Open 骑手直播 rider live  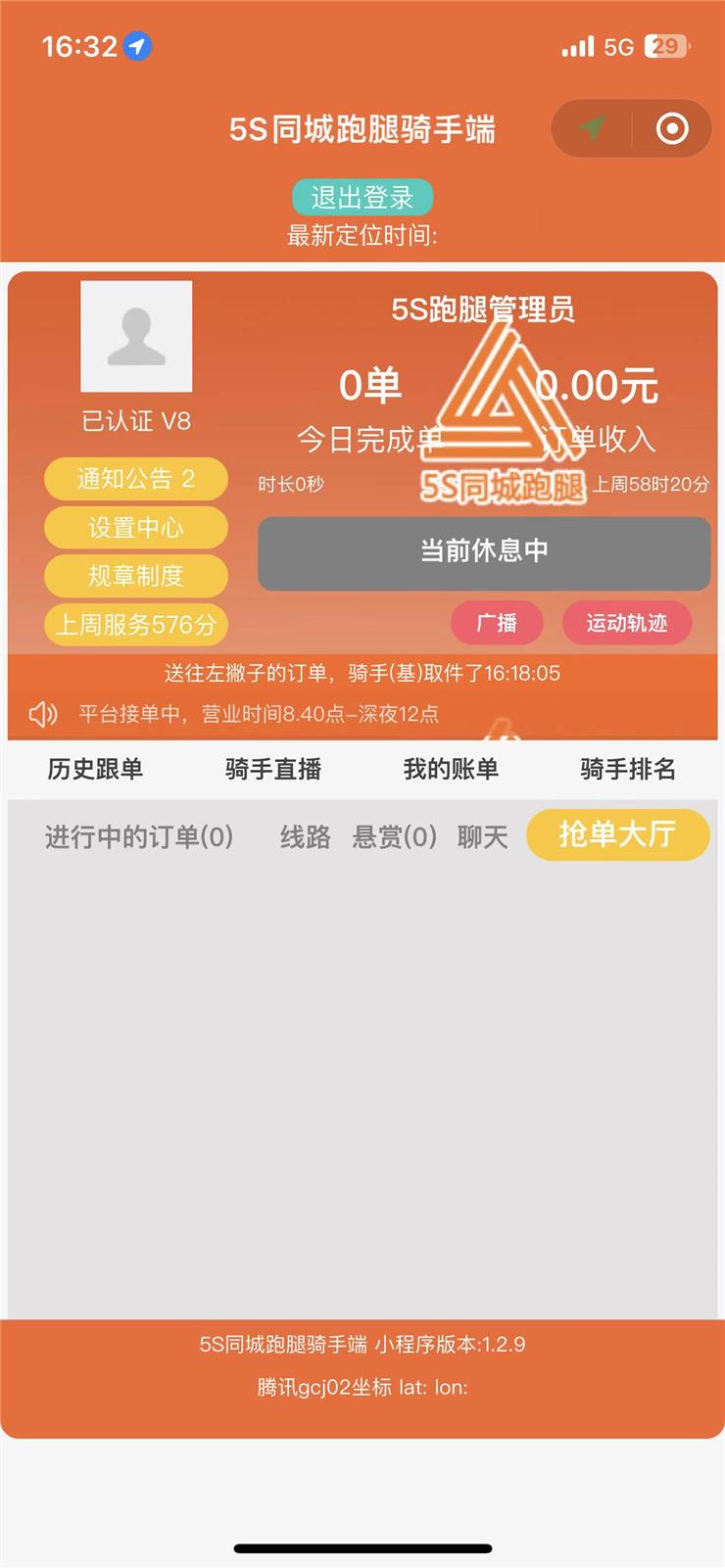coord(273,769)
